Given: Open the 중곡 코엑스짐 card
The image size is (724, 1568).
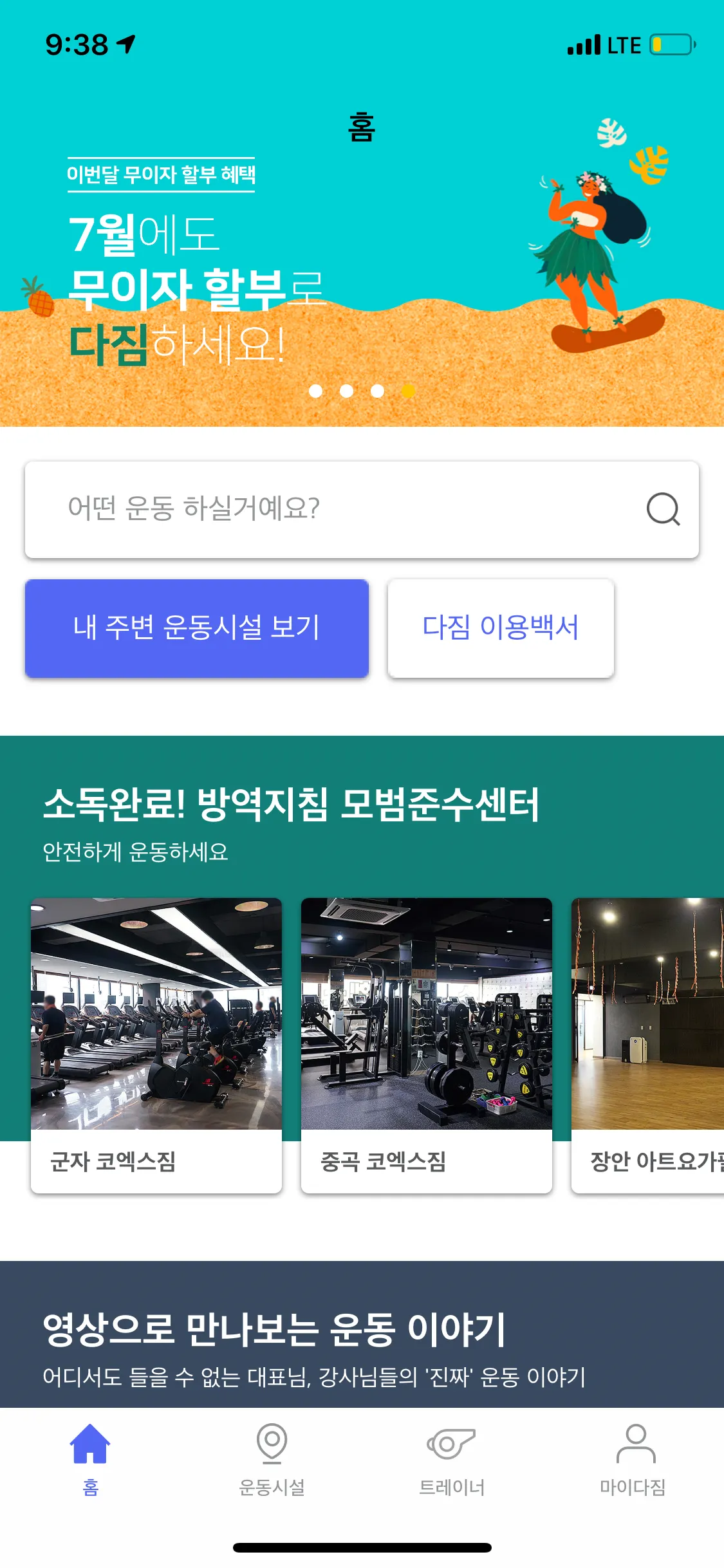Looking at the screenshot, I should tap(427, 1044).
